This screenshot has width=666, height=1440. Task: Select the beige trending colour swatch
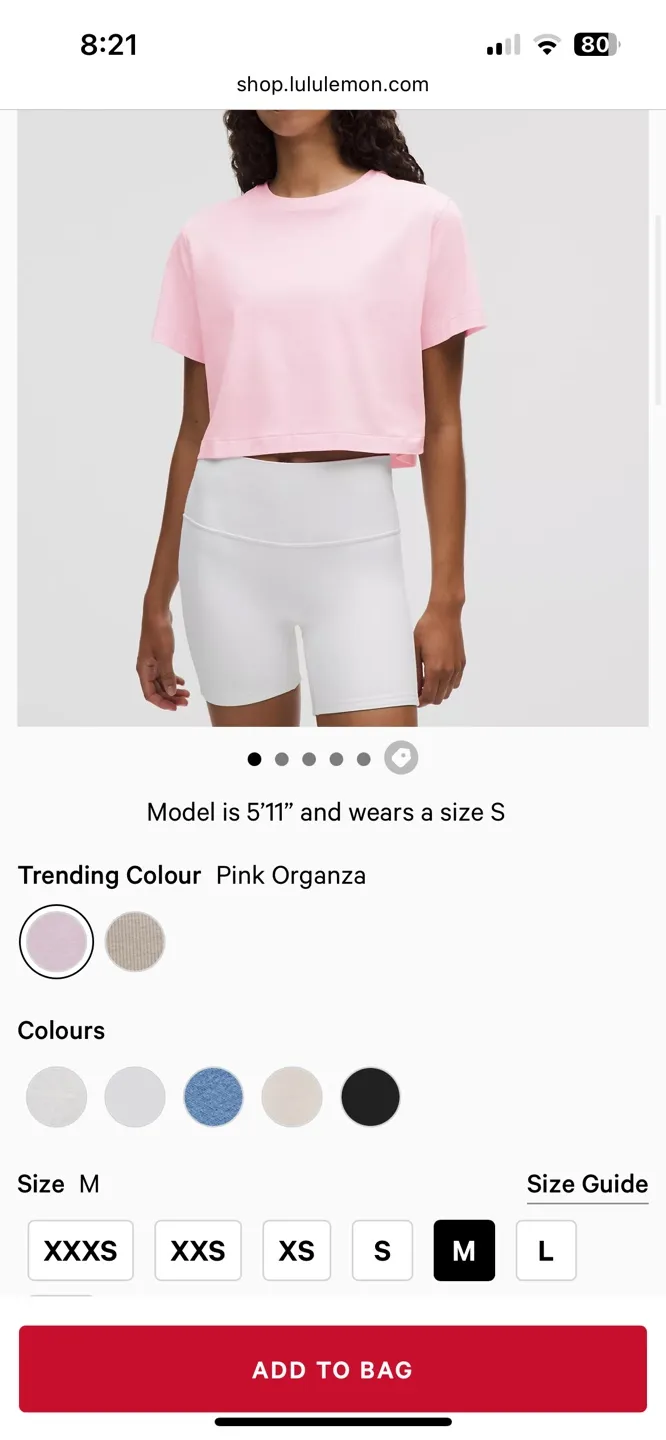135,941
